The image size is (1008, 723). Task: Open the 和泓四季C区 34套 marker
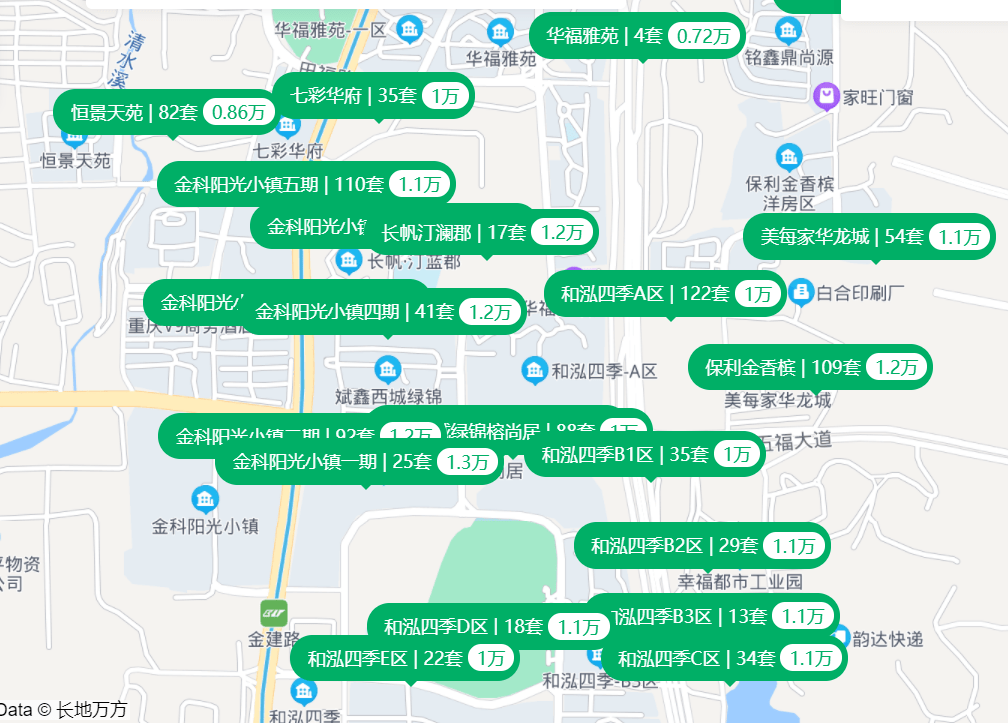tap(724, 658)
